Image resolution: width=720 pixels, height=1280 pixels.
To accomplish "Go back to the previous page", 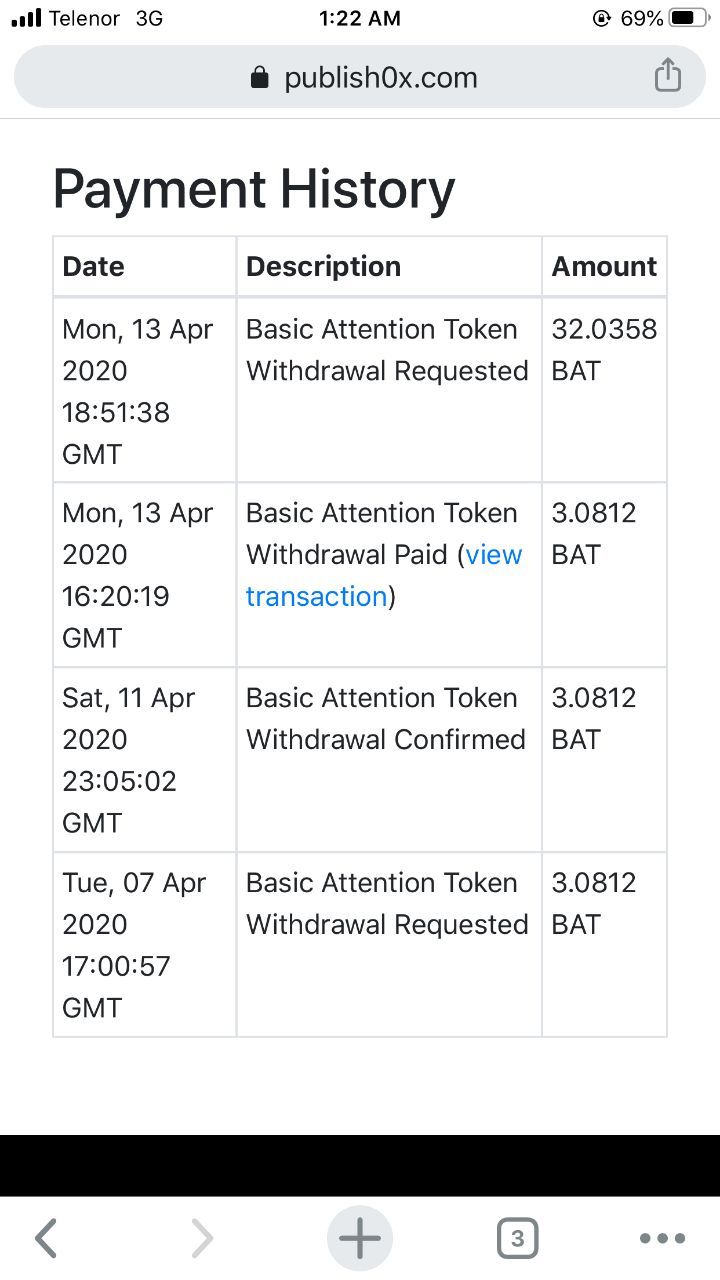I will click(46, 1238).
